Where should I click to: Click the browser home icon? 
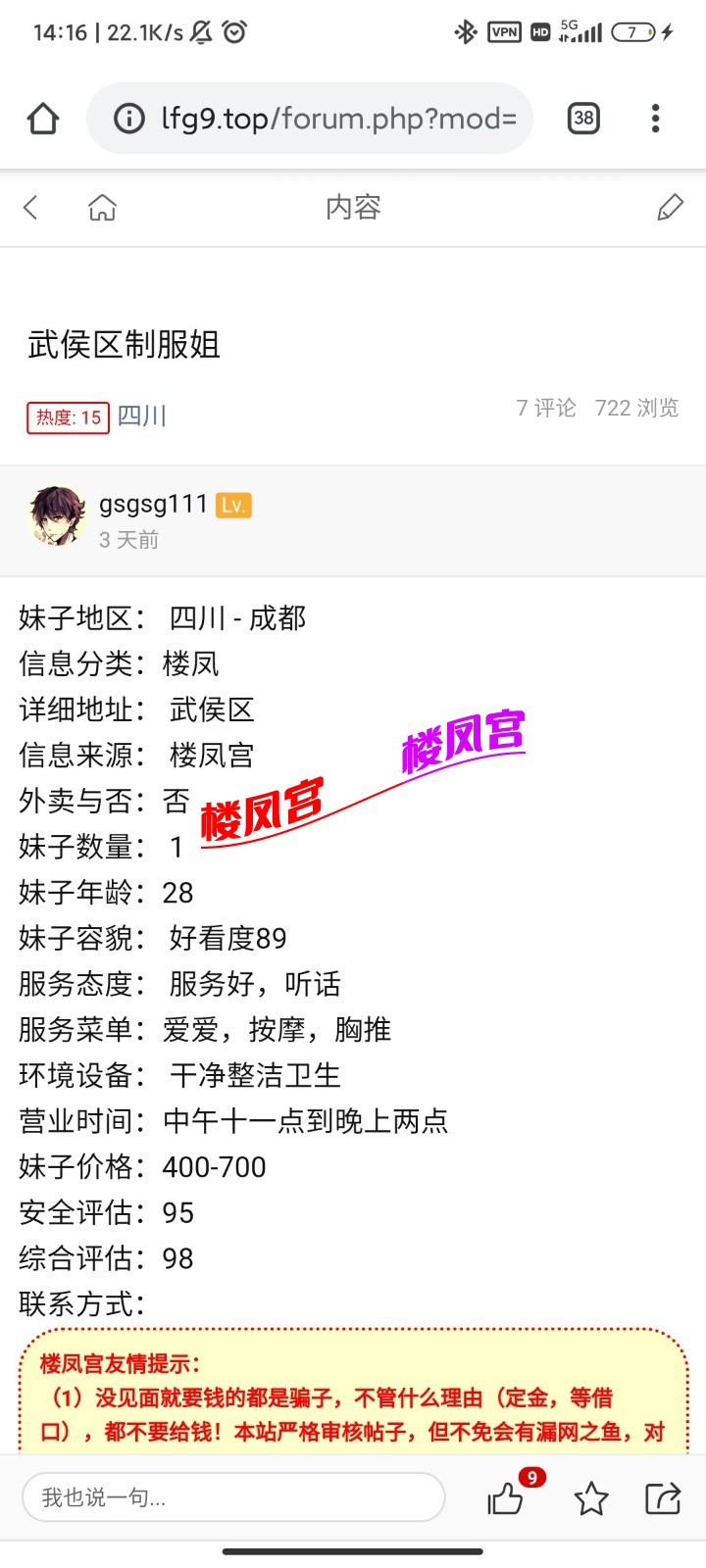(x=41, y=118)
